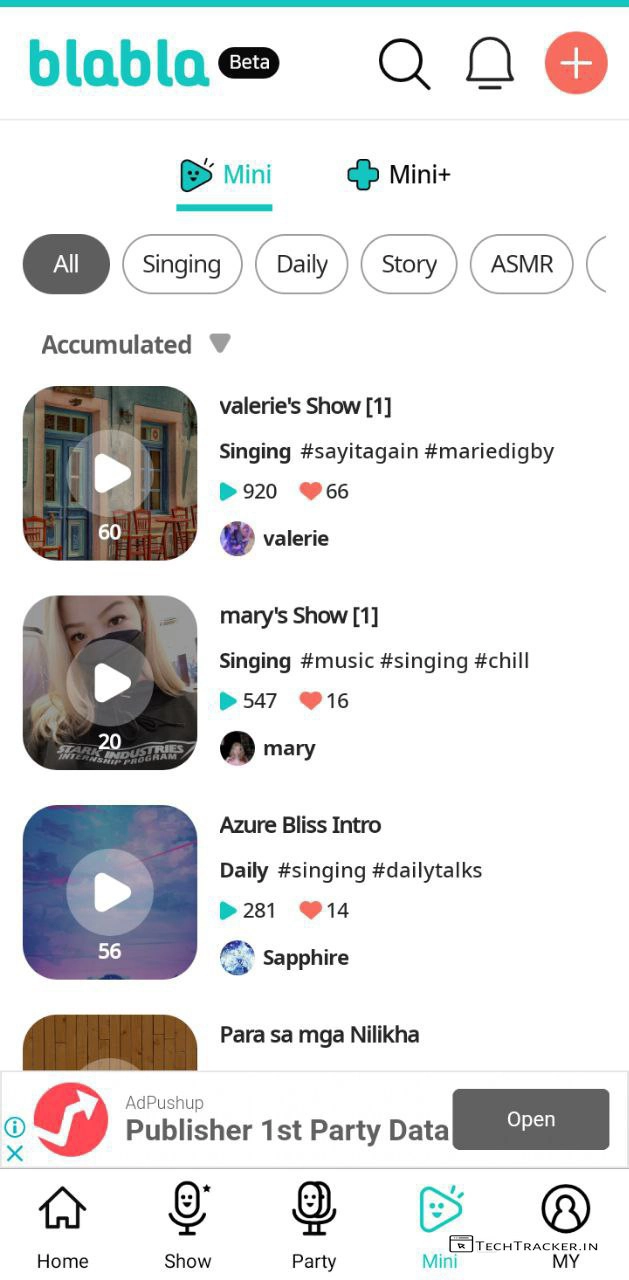Viewport: 629px width, 1280px height.
Task: Filter by Daily chip
Action: (x=302, y=264)
